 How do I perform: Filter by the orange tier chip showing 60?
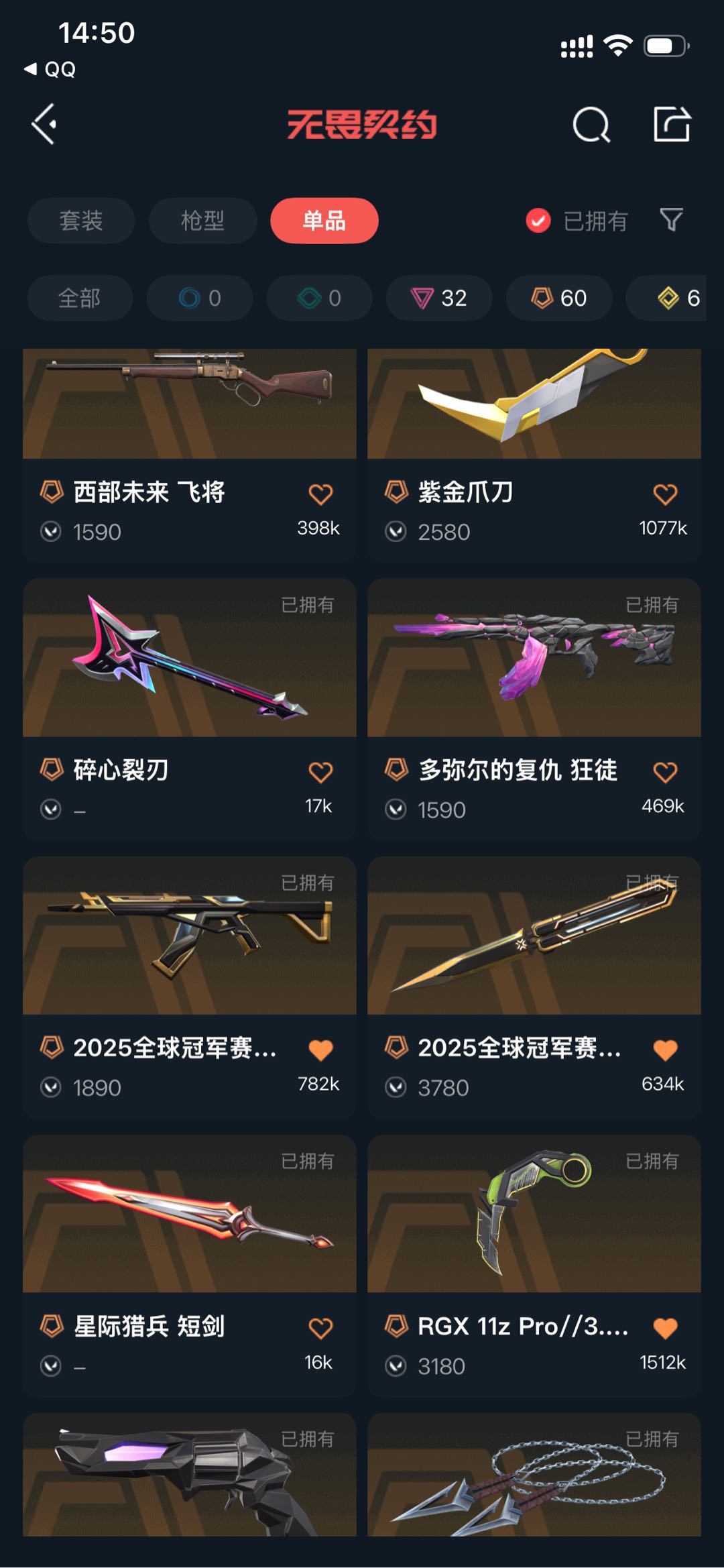(559, 298)
